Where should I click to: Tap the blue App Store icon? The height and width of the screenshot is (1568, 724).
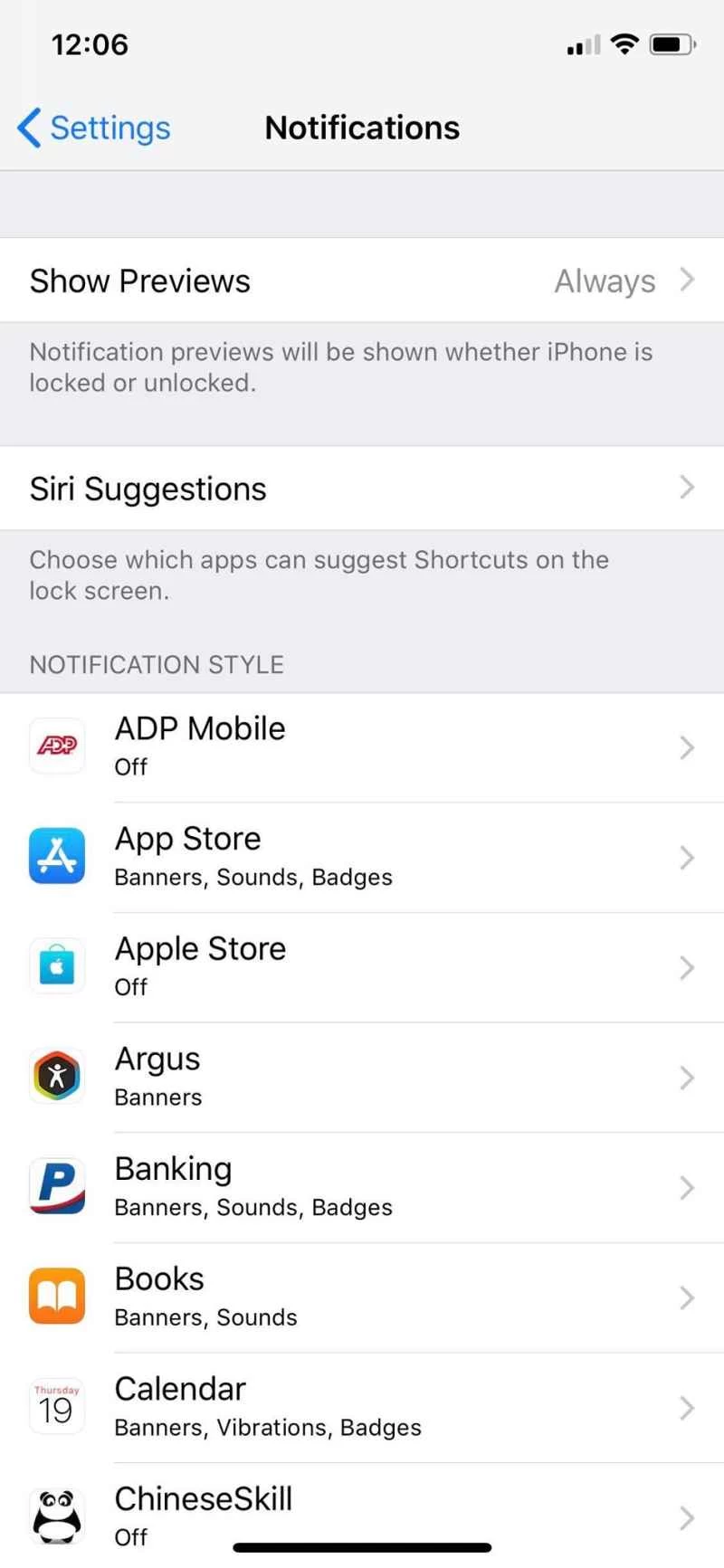pyautogui.click(x=56, y=855)
